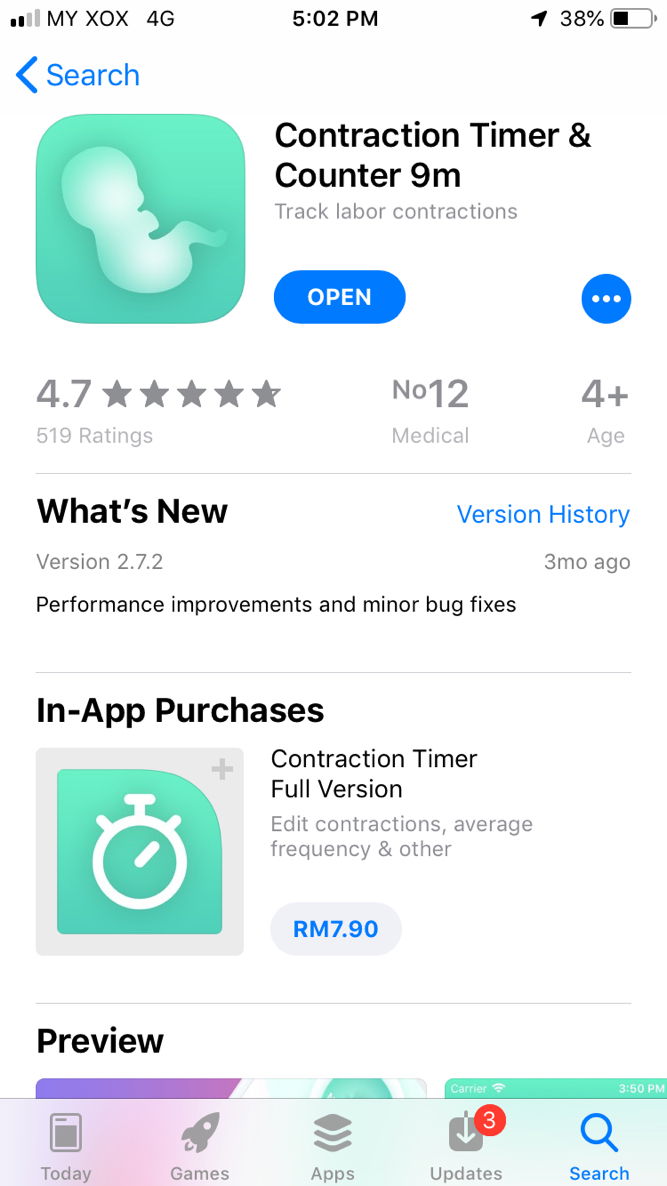View the Version History
Viewport: 667px width, 1186px height.
coord(543,514)
